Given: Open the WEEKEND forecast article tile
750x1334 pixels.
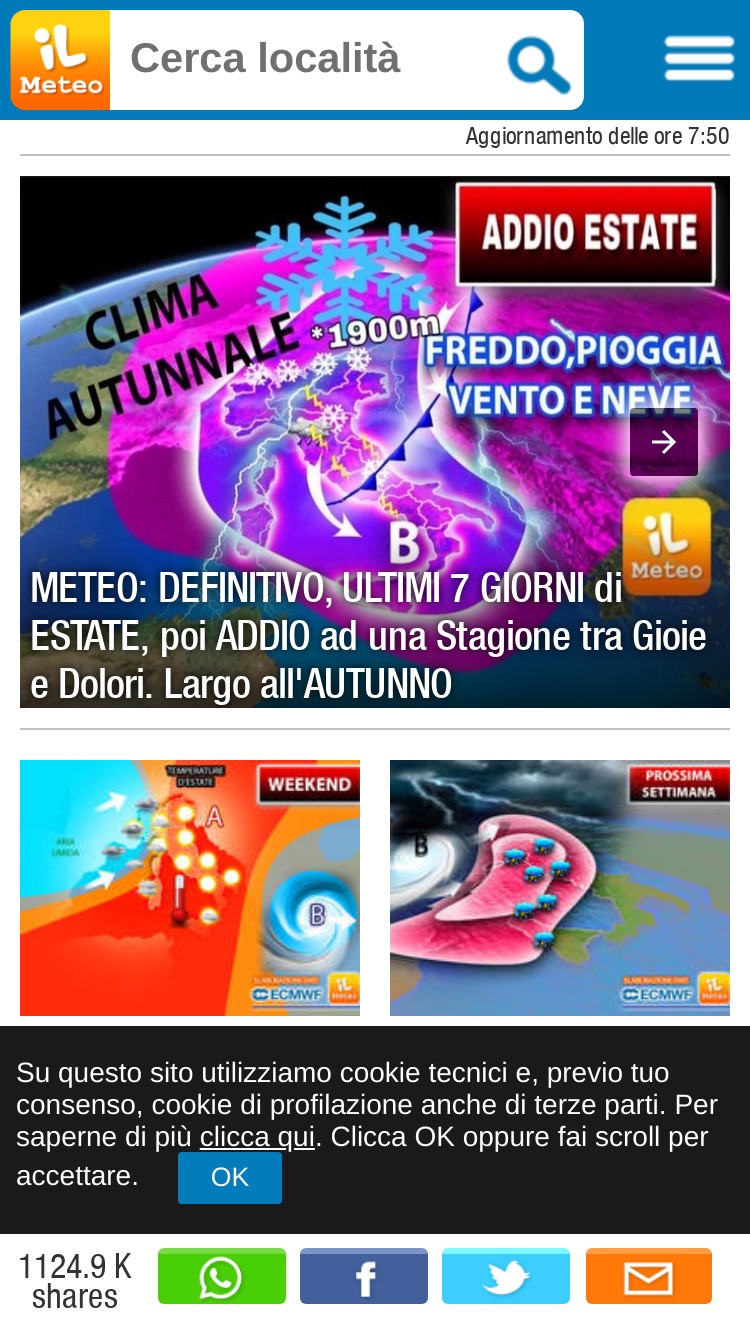Looking at the screenshot, I should (190, 888).
